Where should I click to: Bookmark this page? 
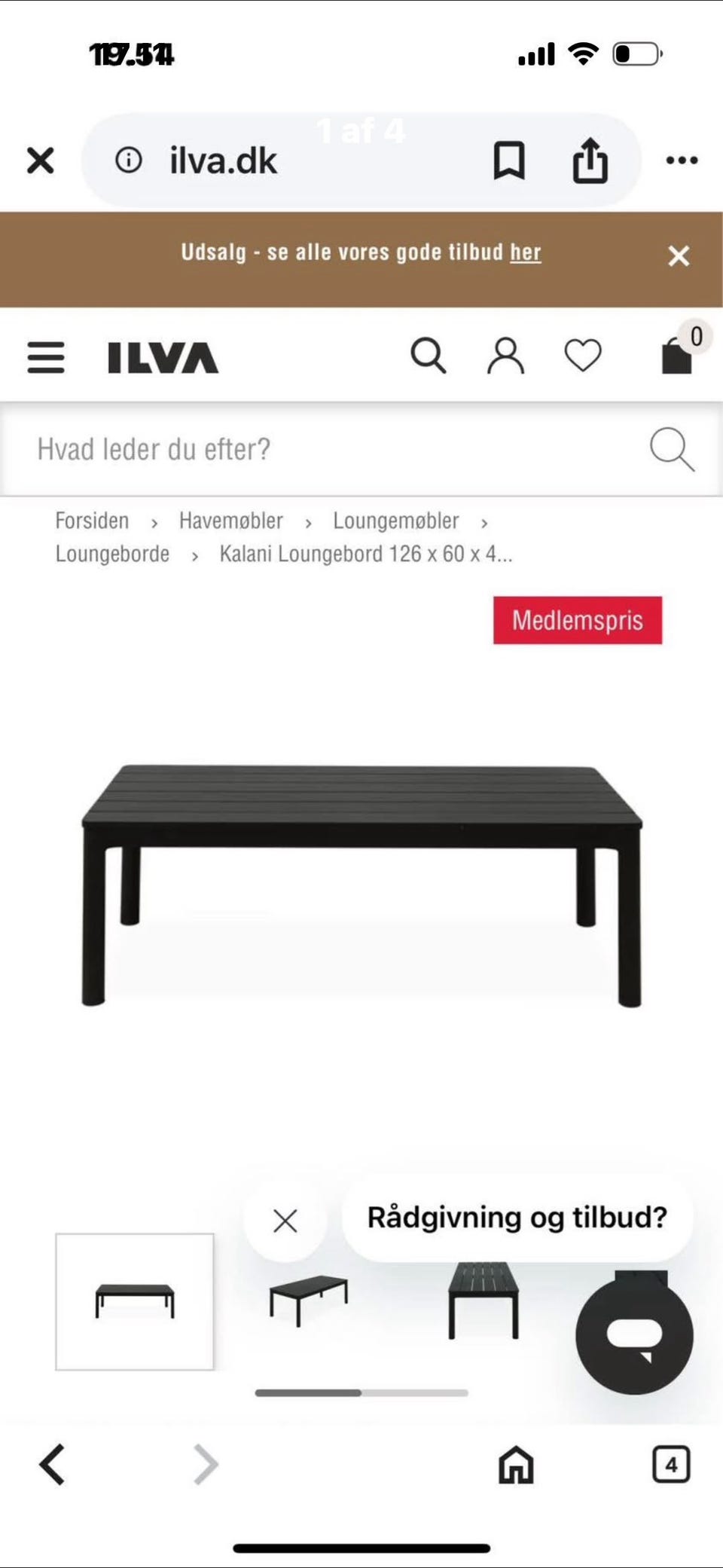click(x=508, y=160)
